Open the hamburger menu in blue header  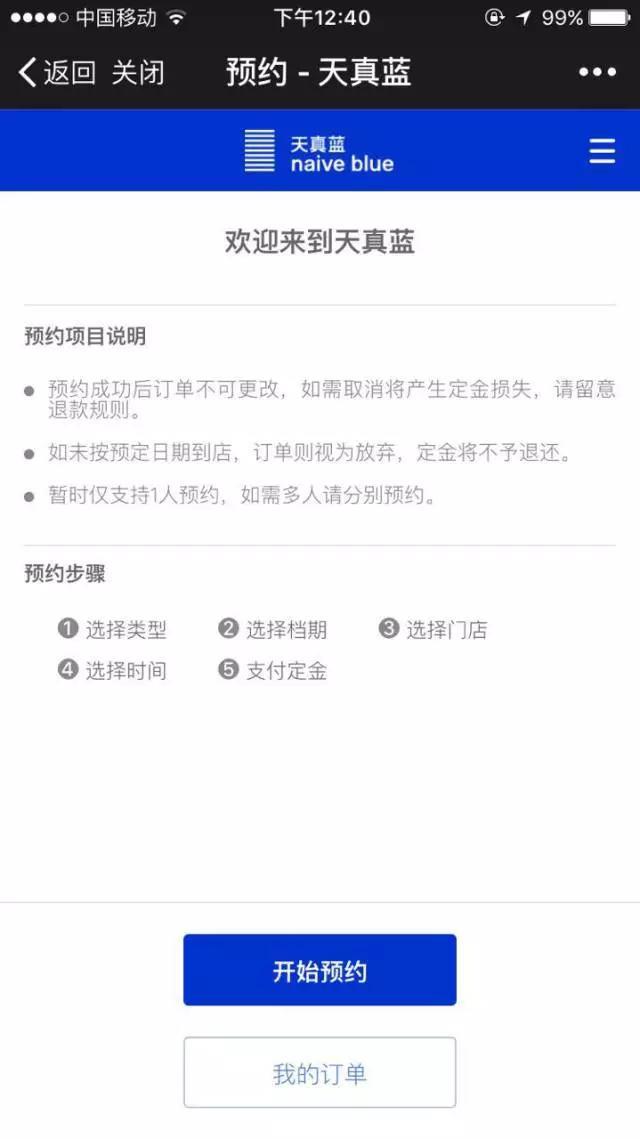coord(602,150)
